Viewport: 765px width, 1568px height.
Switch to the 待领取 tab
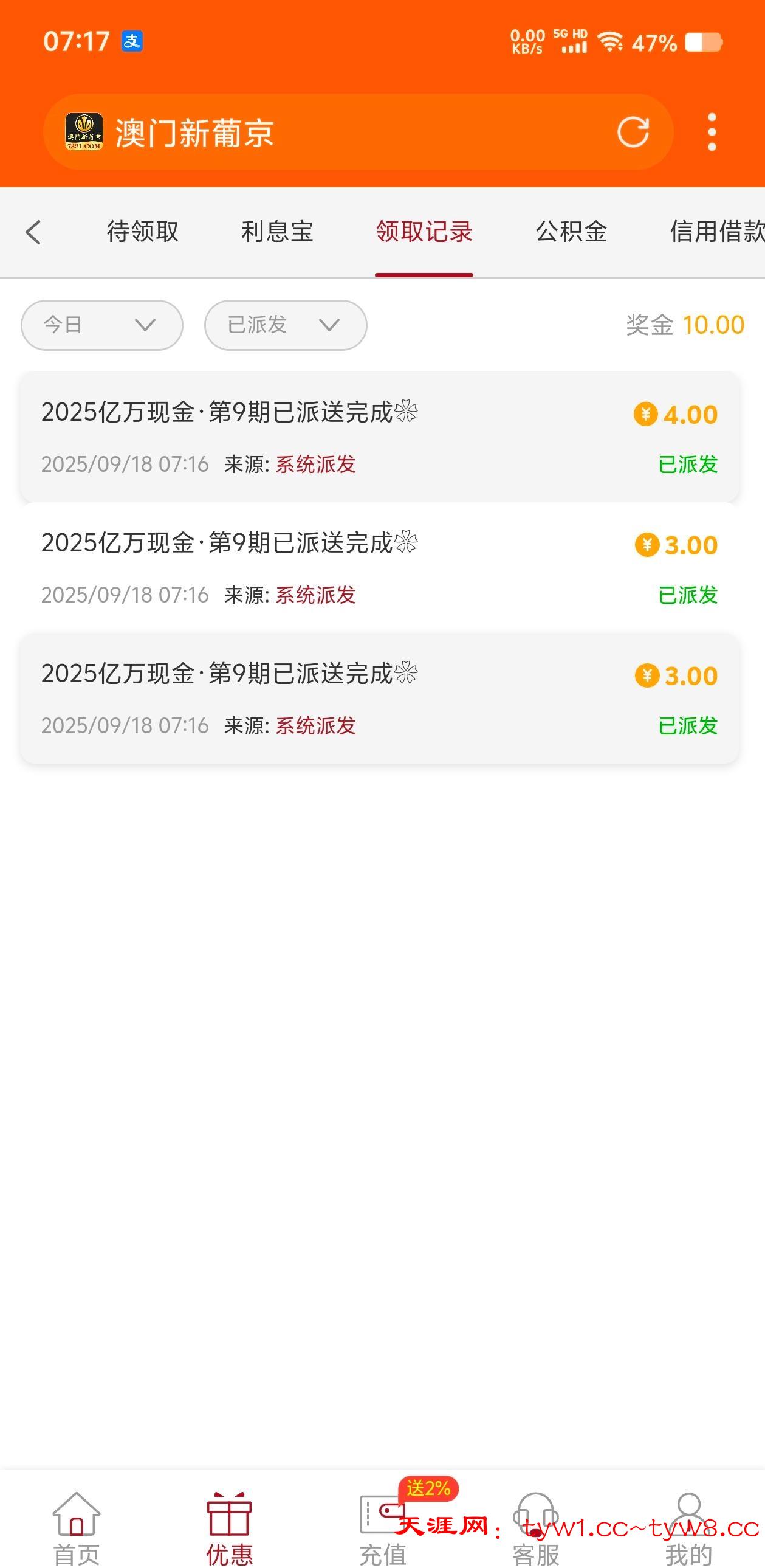pyautogui.click(x=142, y=232)
